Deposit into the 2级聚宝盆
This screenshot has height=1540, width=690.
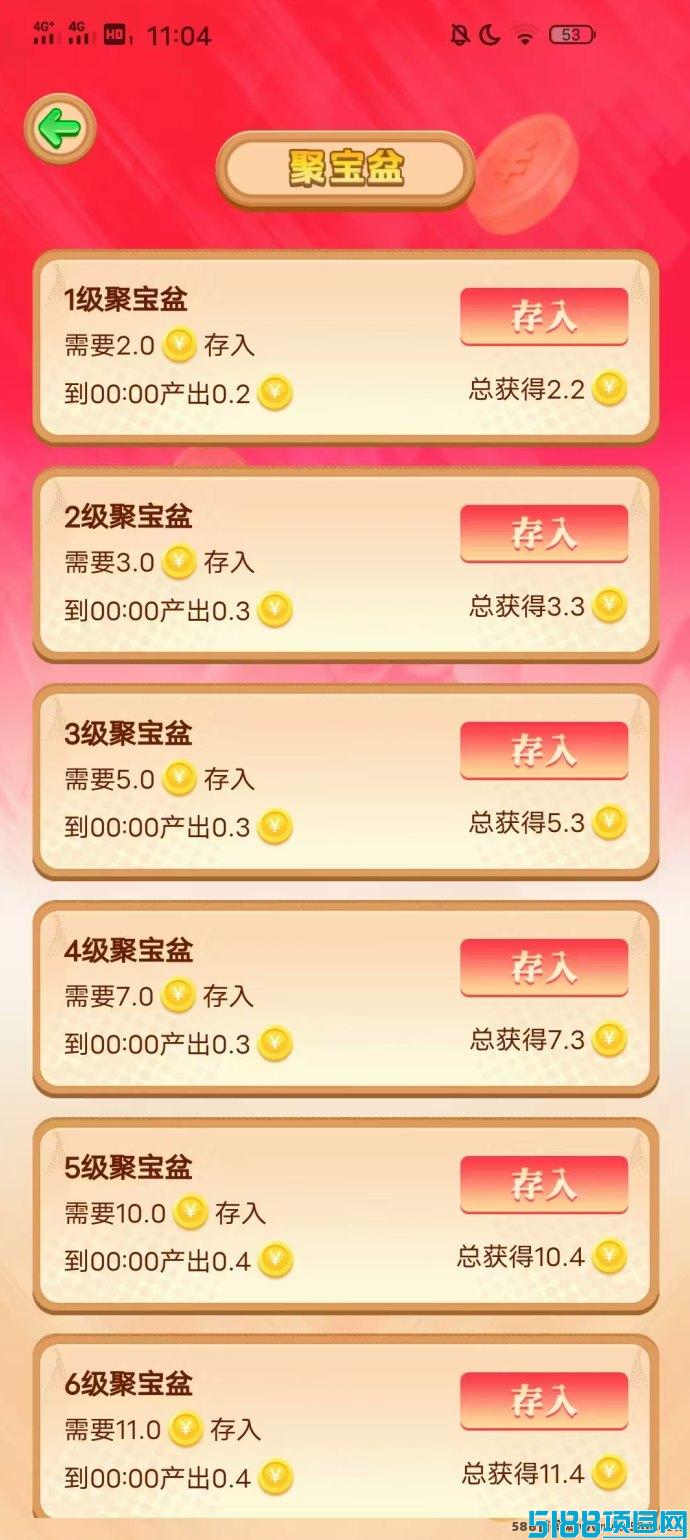tap(544, 534)
